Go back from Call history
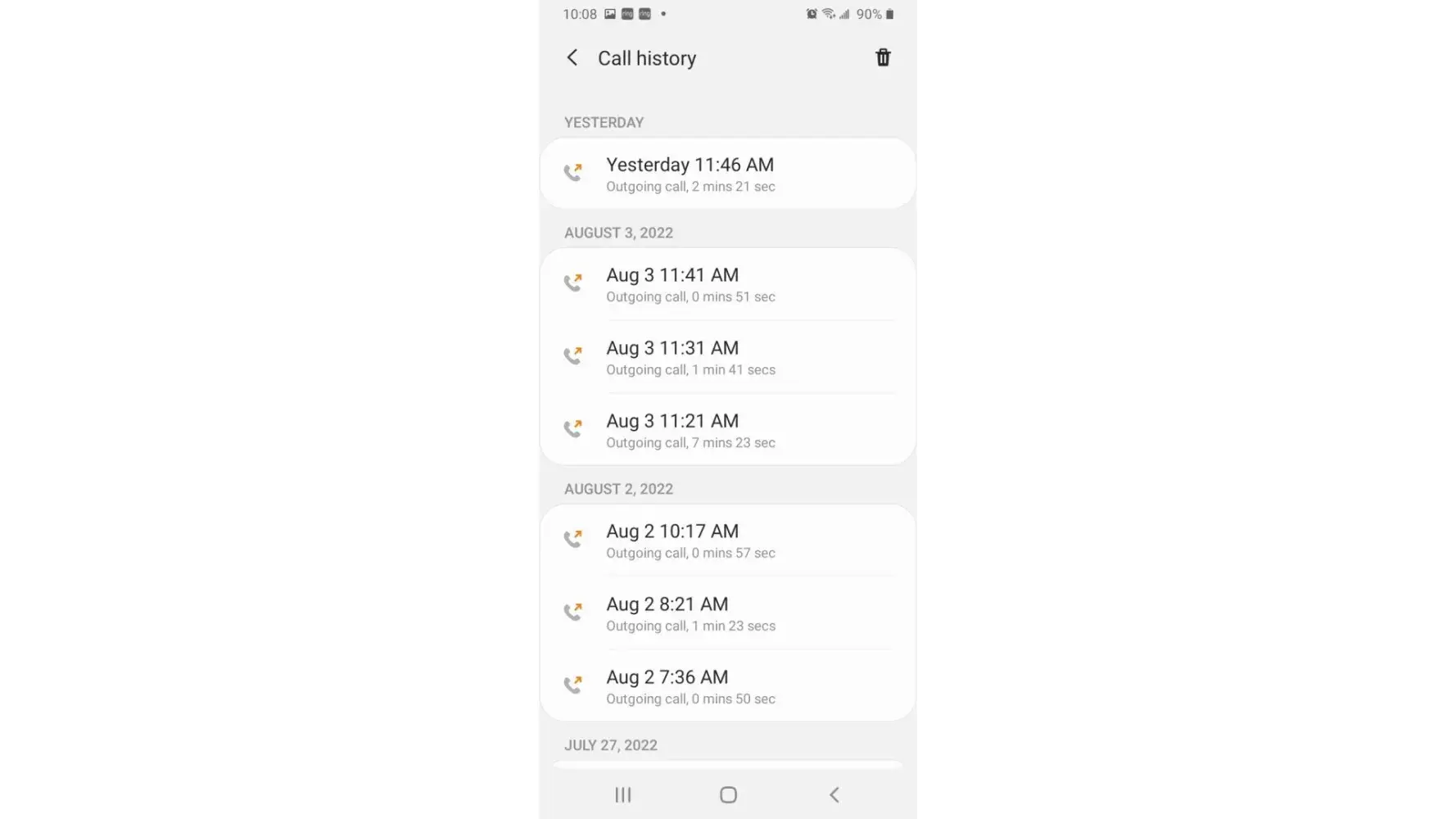 [572, 58]
